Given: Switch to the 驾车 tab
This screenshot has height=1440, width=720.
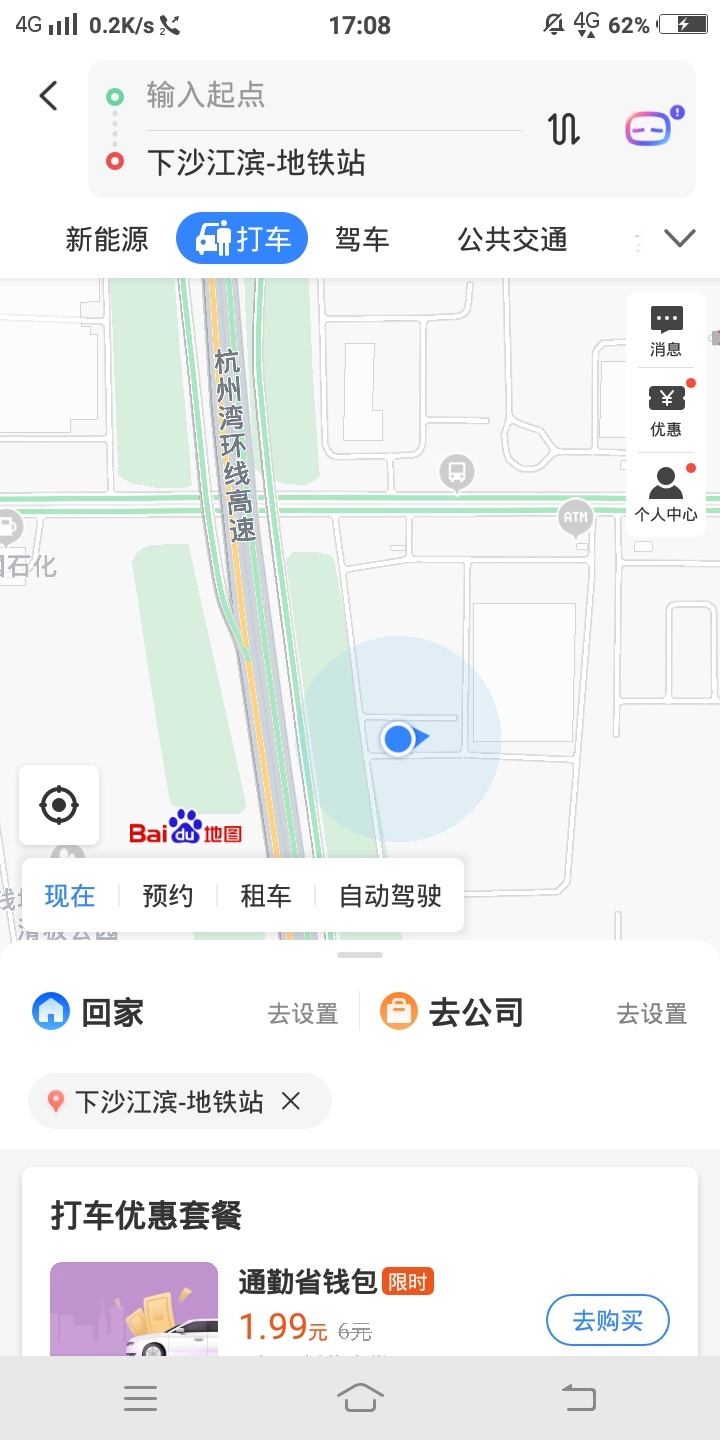Looking at the screenshot, I should coord(362,240).
